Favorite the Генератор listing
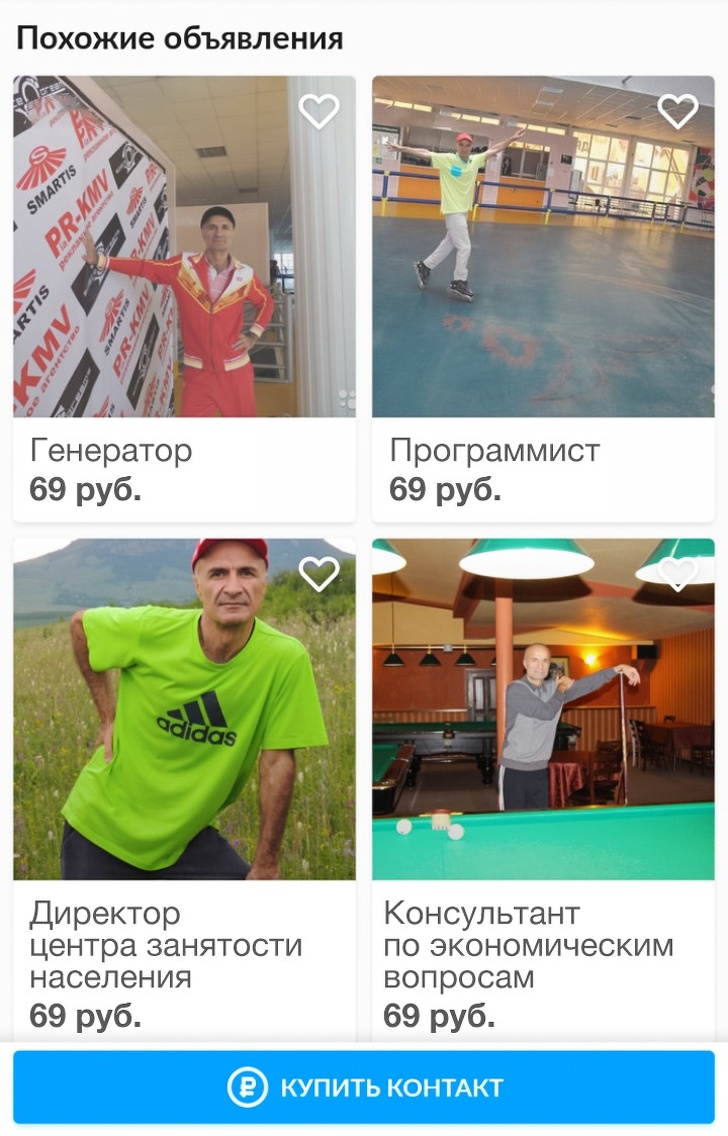728x1136 pixels. 319,111
